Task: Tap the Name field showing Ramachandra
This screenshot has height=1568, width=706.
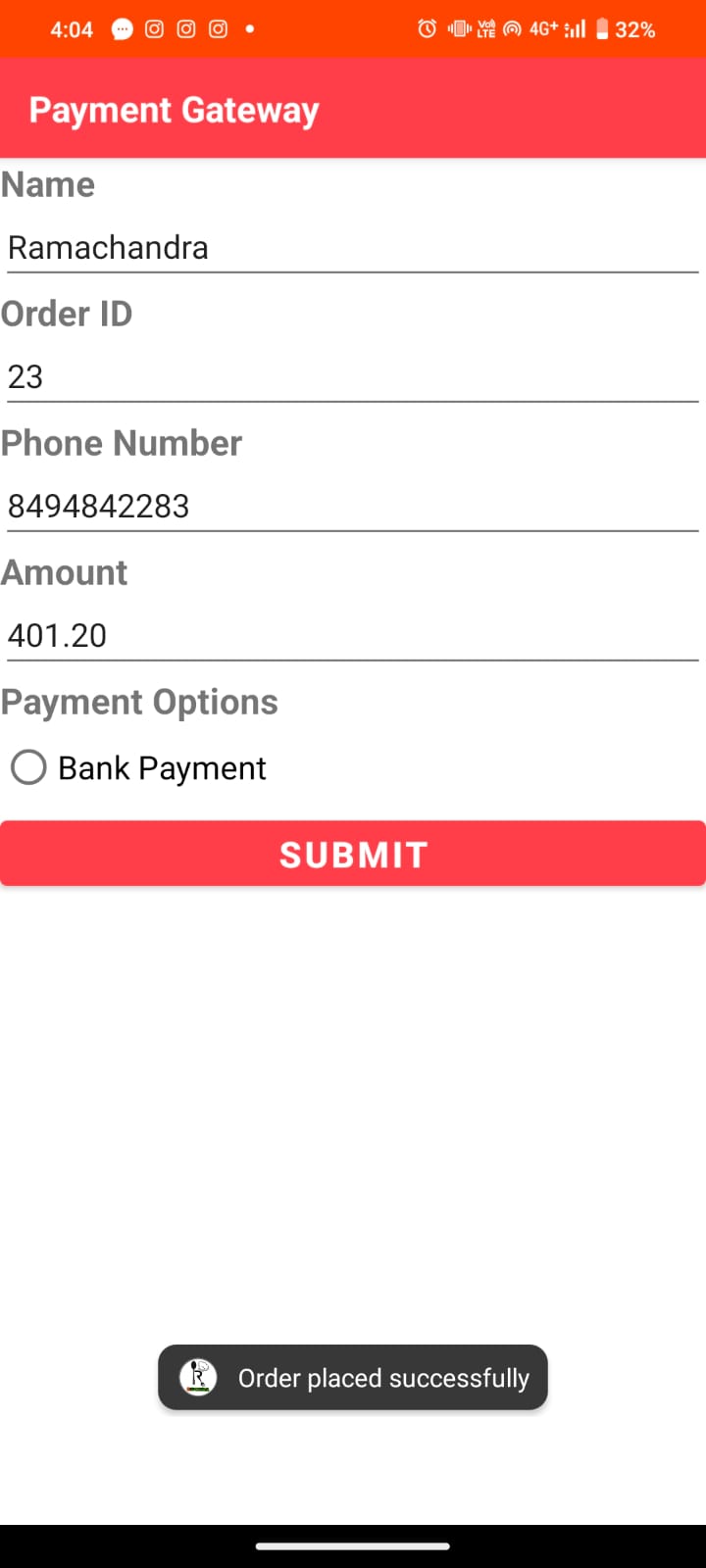Action: point(352,248)
